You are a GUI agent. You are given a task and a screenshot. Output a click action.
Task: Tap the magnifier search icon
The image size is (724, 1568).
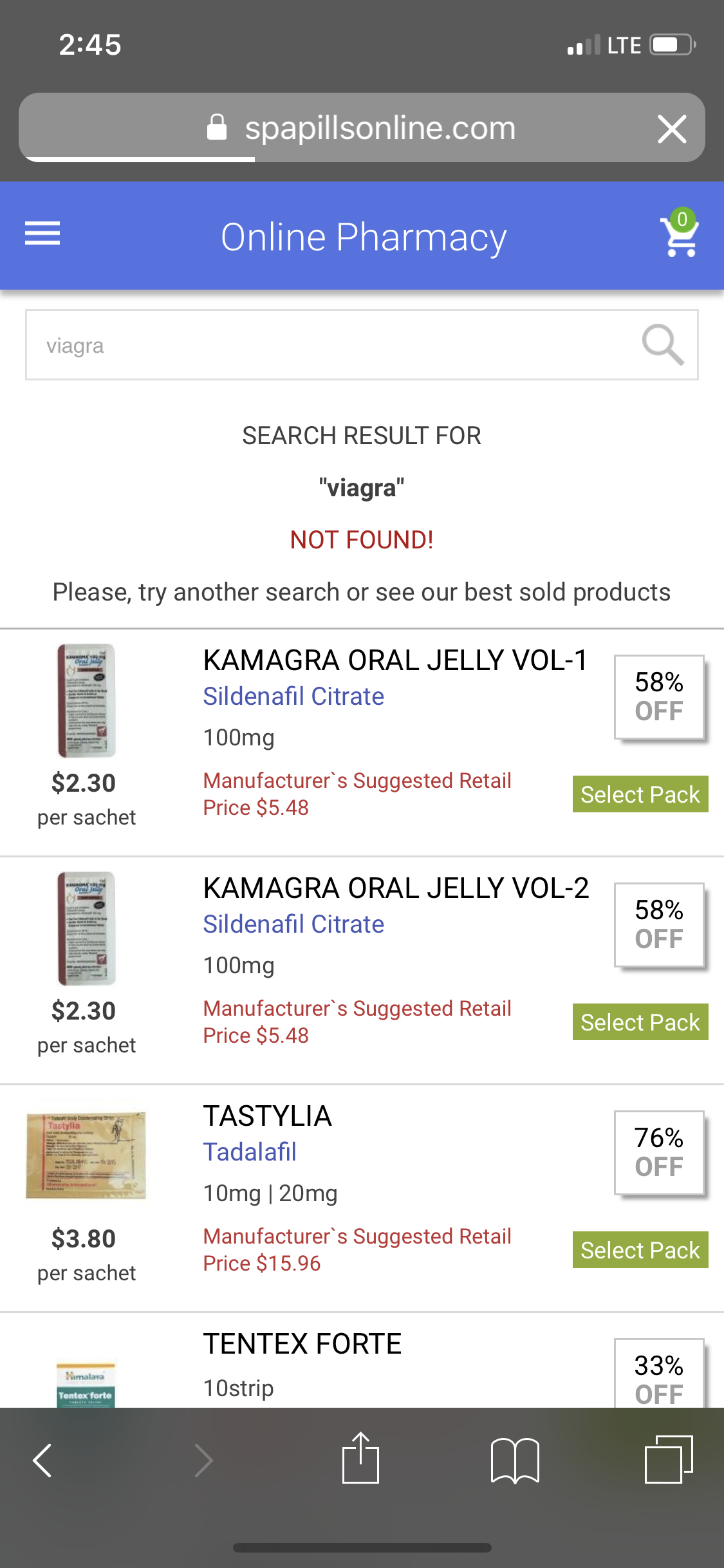point(662,345)
